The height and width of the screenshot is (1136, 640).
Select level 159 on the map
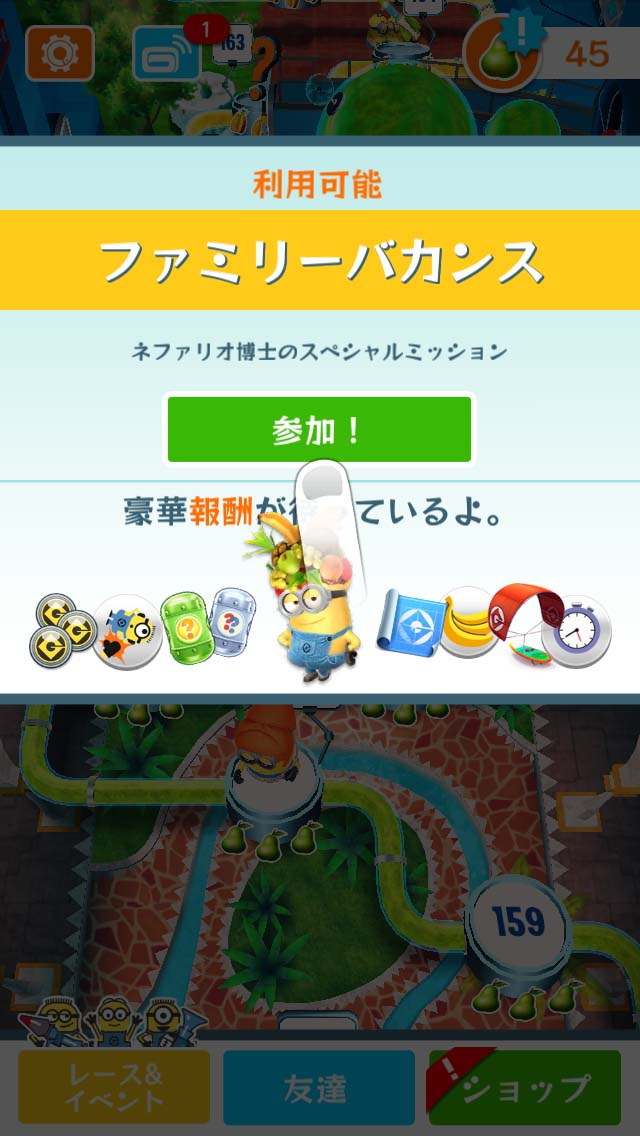pyautogui.click(x=519, y=923)
